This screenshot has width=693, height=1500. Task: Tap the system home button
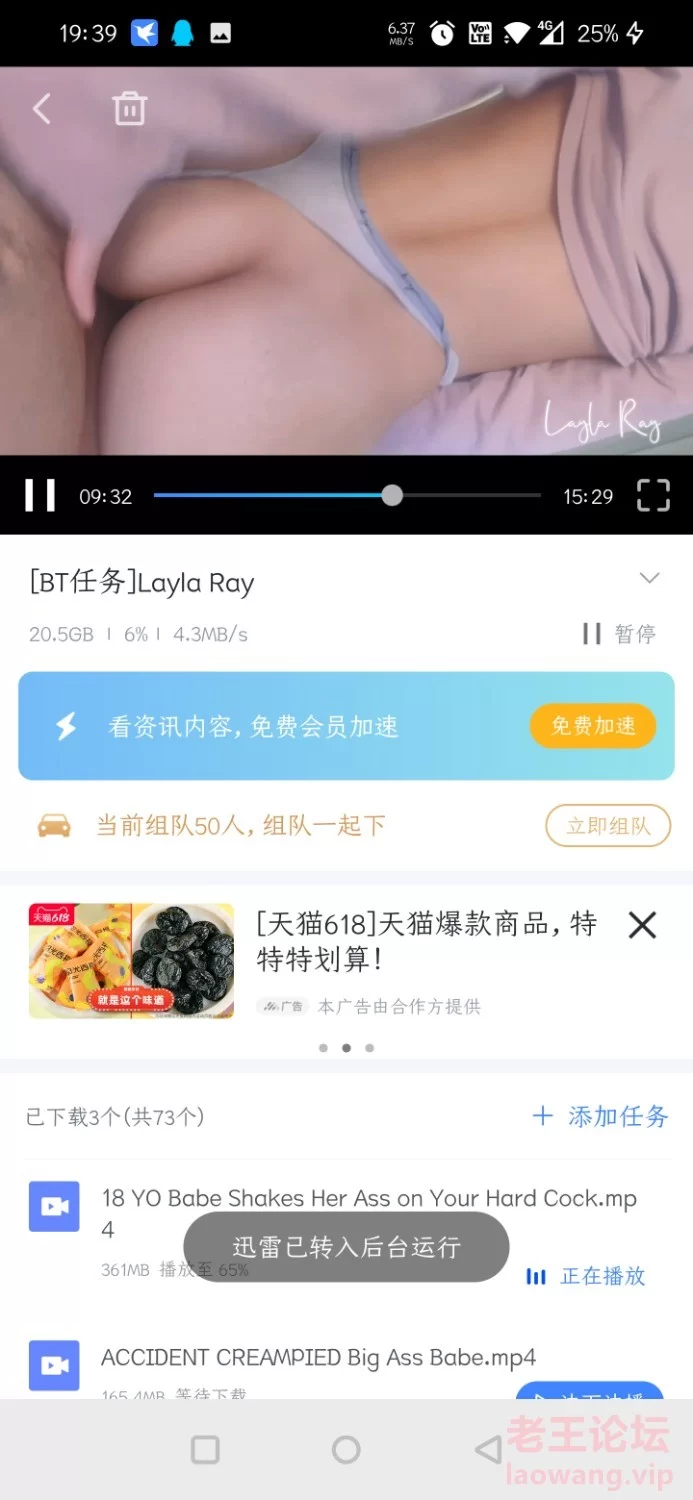coord(346,1449)
